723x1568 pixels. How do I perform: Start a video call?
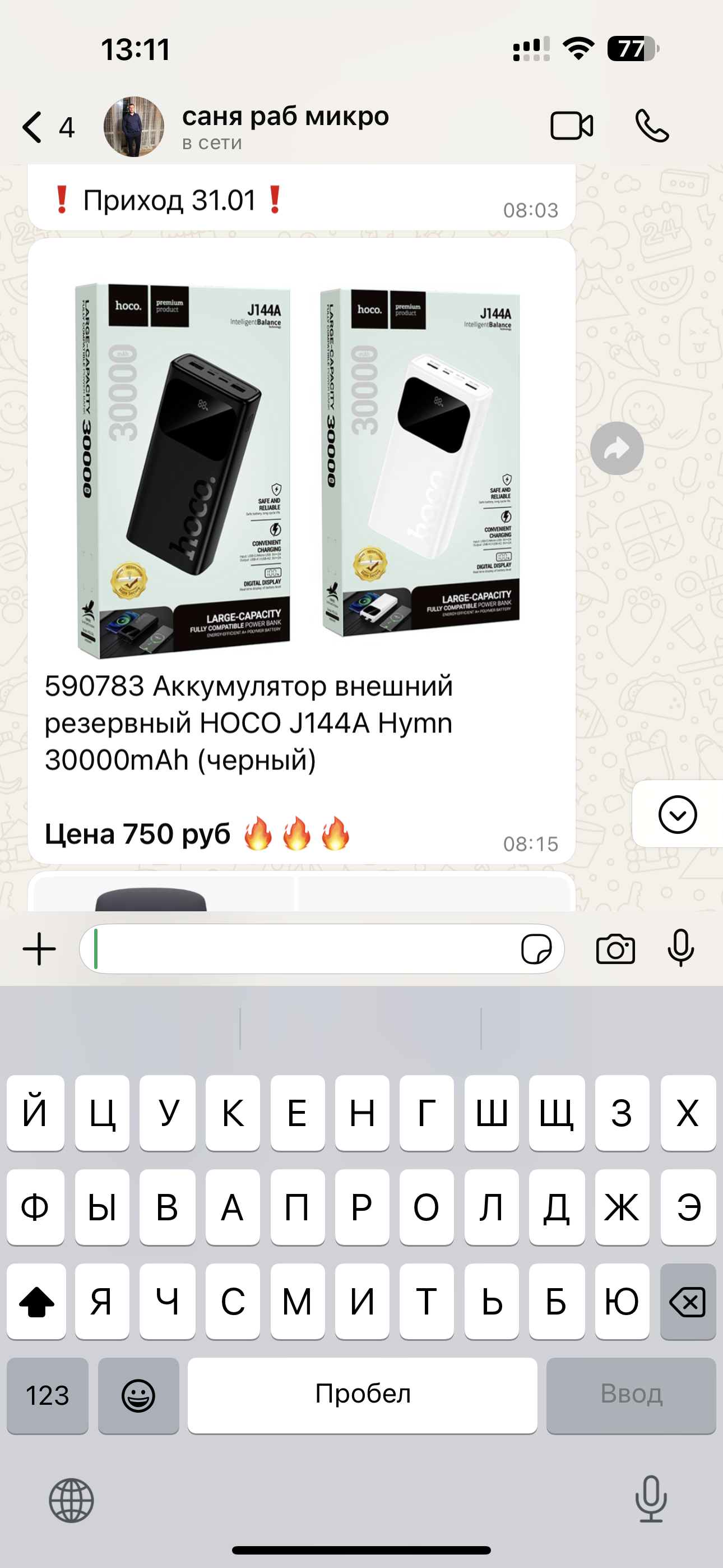coord(572,126)
